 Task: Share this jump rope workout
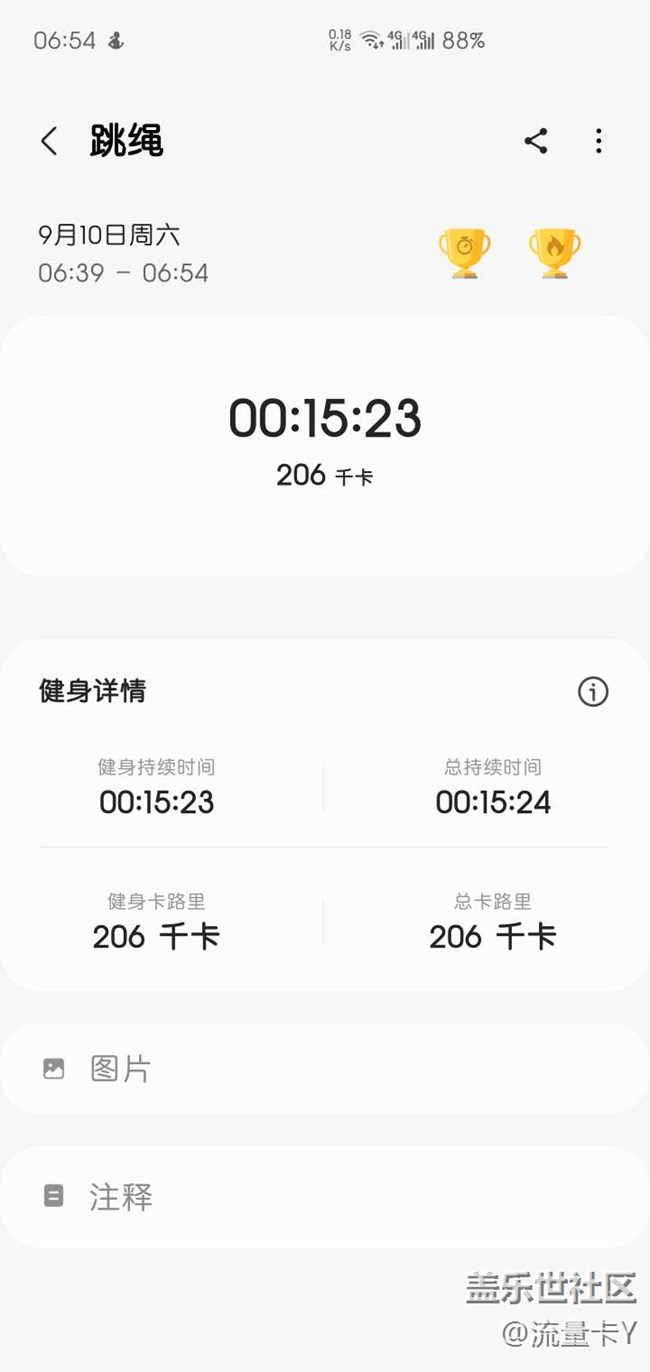(536, 141)
